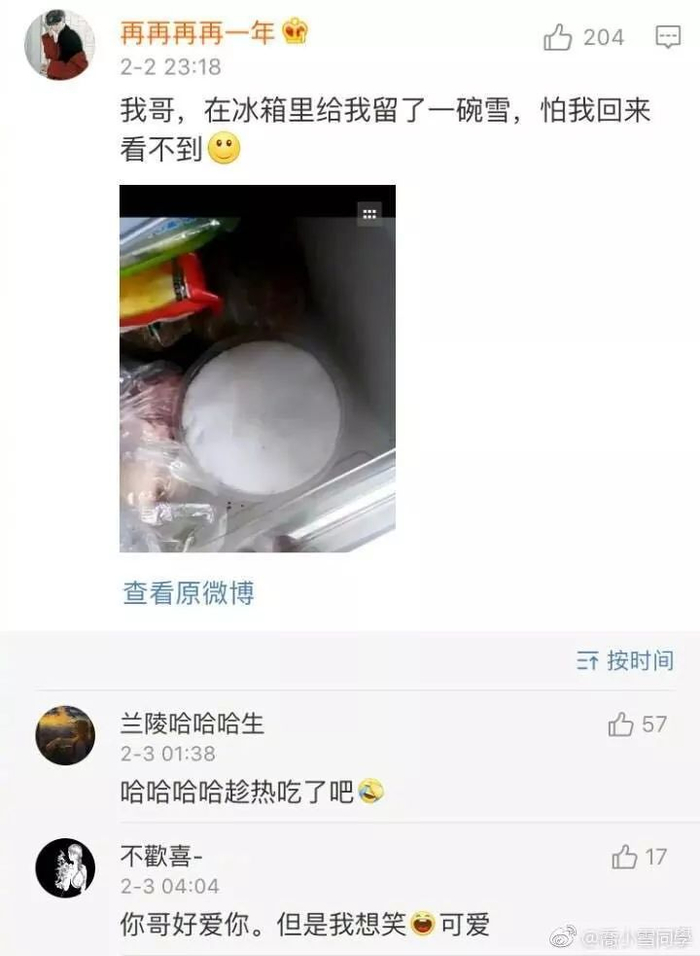Visit 不歡喜-'s avatar profile
Image resolution: width=700 pixels, height=956 pixels.
pyautogui.click(x=65, y=868)
